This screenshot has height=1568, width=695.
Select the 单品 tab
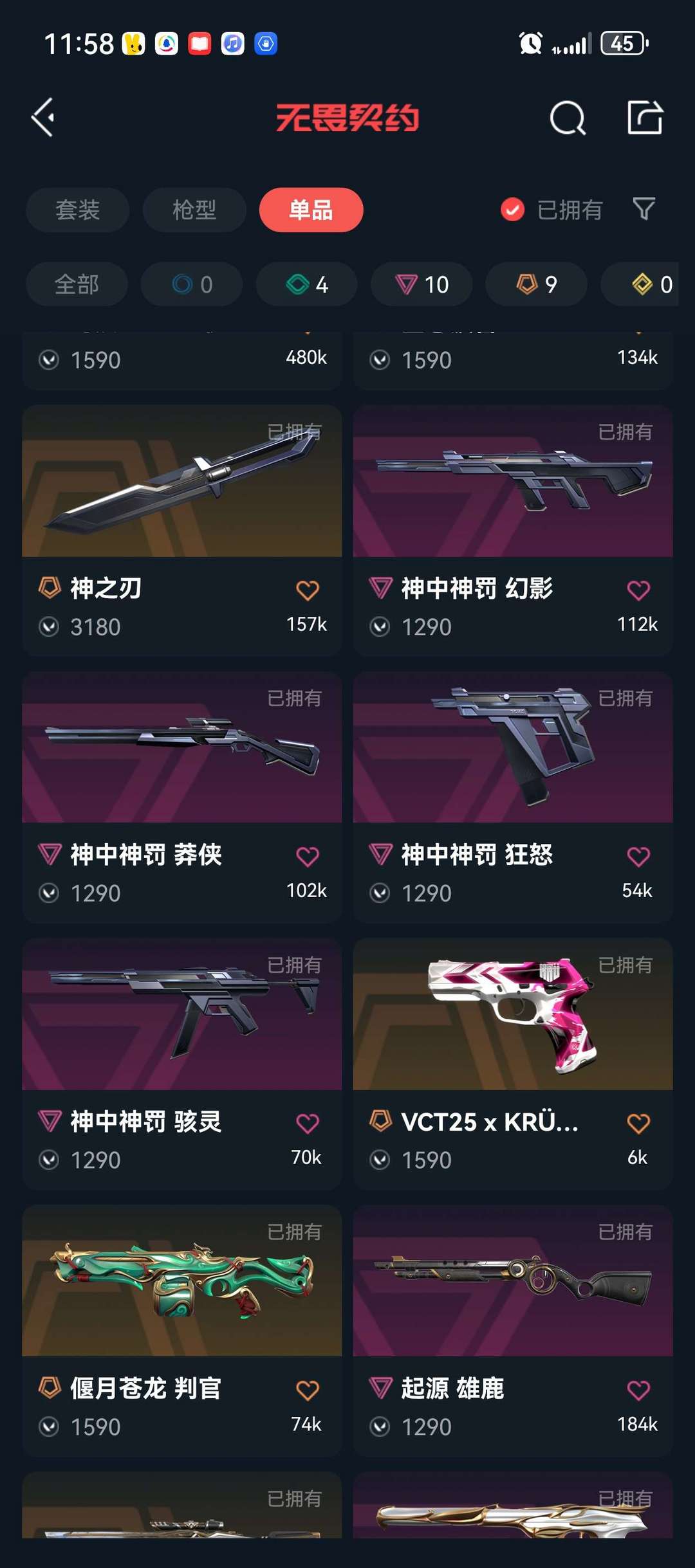pos(311,210)
